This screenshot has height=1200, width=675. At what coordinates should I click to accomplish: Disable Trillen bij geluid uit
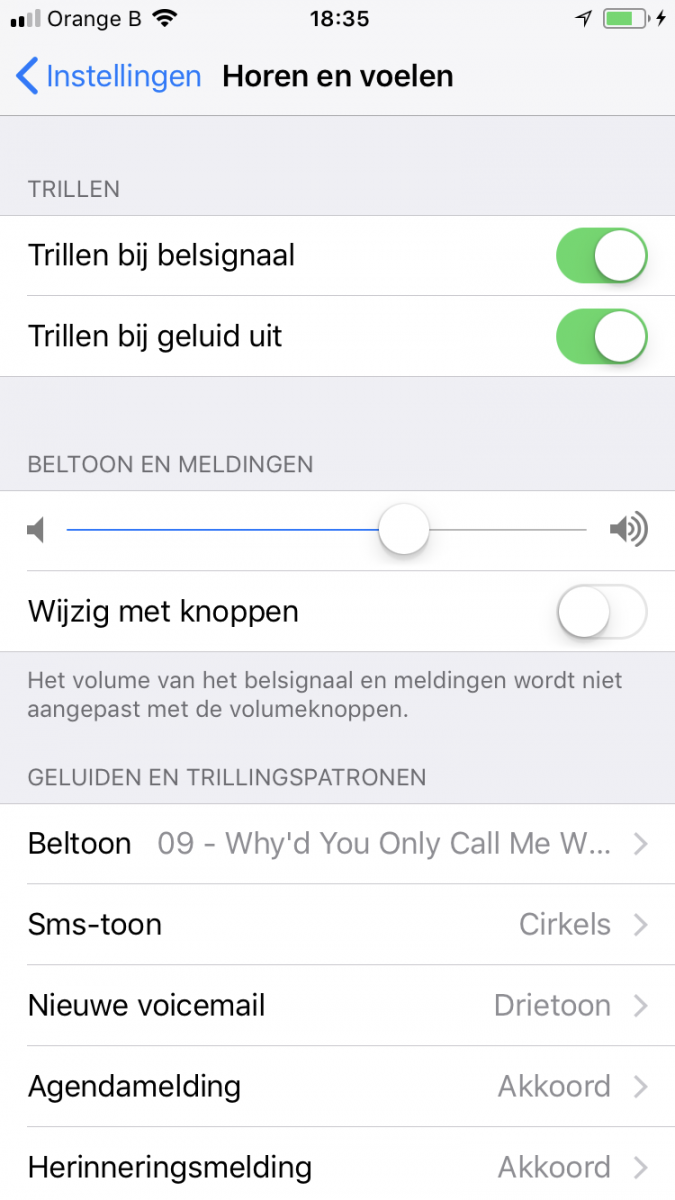pyautogui.click(x=601, y=336)
